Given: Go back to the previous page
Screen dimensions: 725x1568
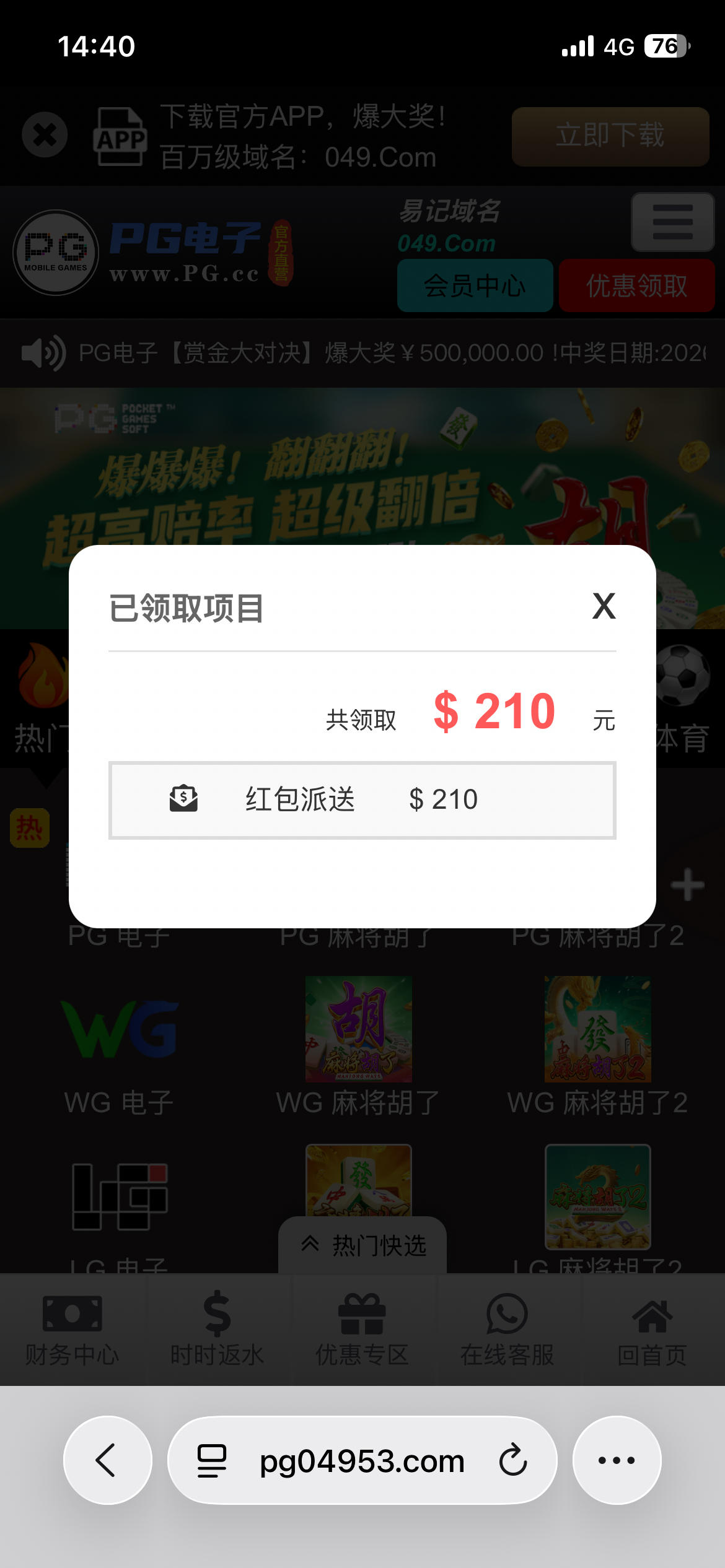Looking at the screenshot, I should click(107, 1460).
